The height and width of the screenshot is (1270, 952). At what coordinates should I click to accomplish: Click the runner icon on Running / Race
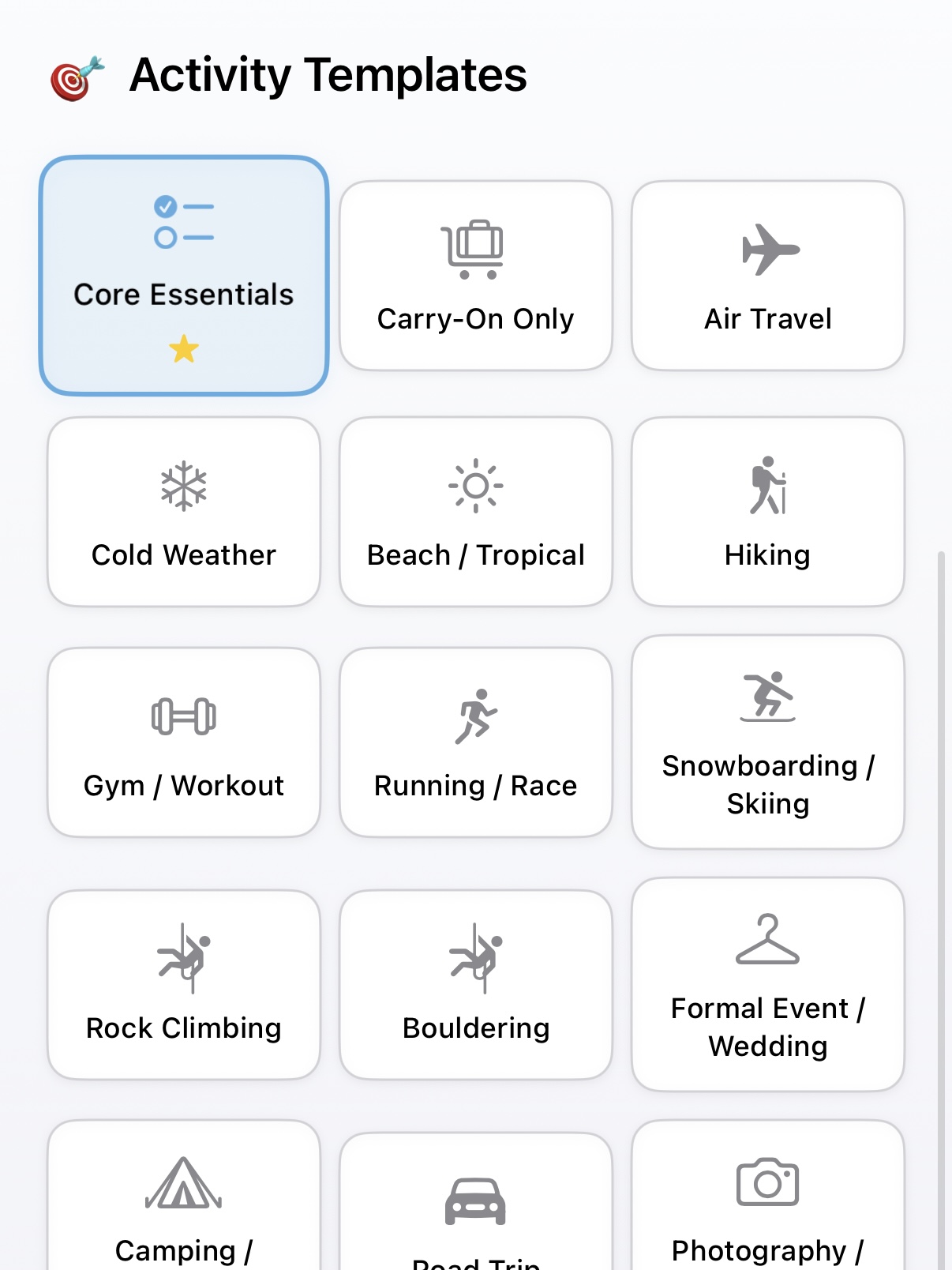tap(474, 716)
